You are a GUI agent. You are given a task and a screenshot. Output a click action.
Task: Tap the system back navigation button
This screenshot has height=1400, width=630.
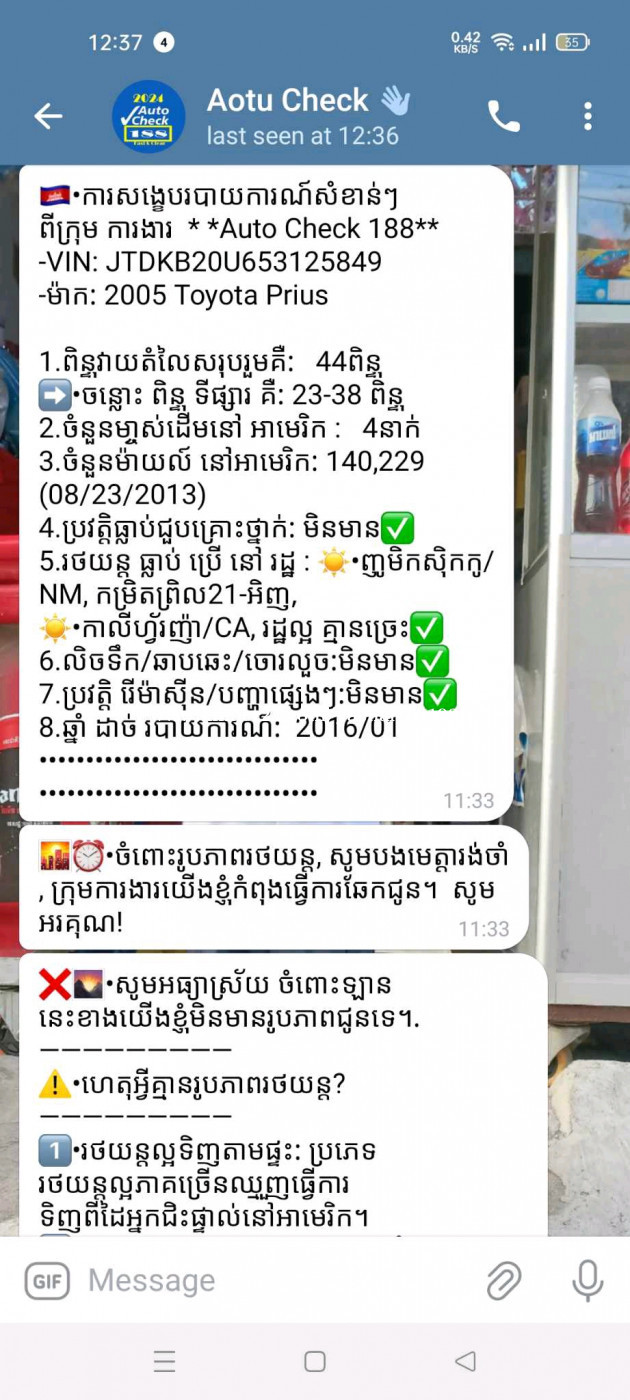(x=465, y=1361)
